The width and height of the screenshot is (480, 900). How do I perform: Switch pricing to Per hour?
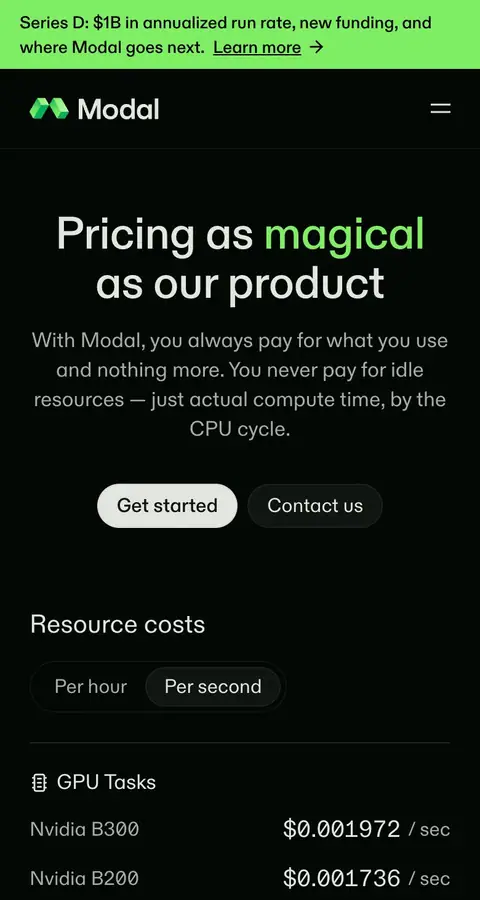tap(91, 686)
